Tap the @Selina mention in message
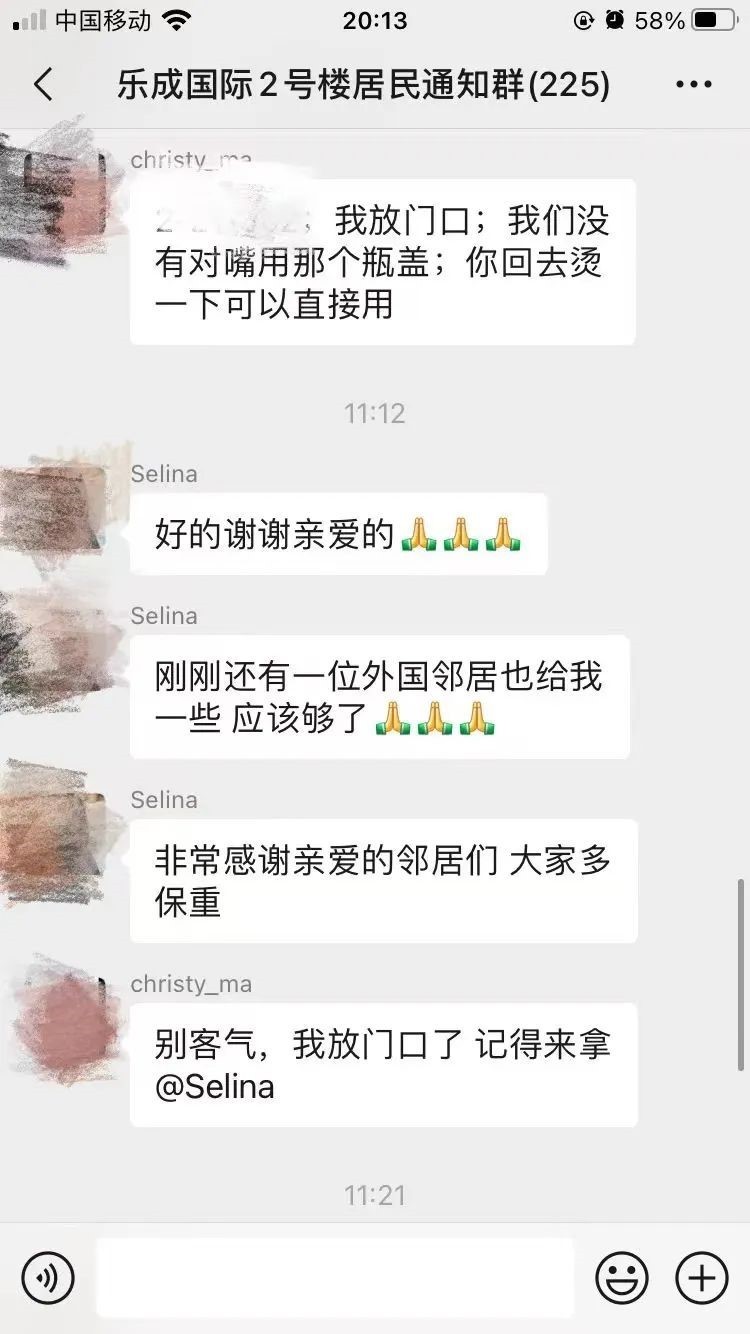 pos(215,1087)
